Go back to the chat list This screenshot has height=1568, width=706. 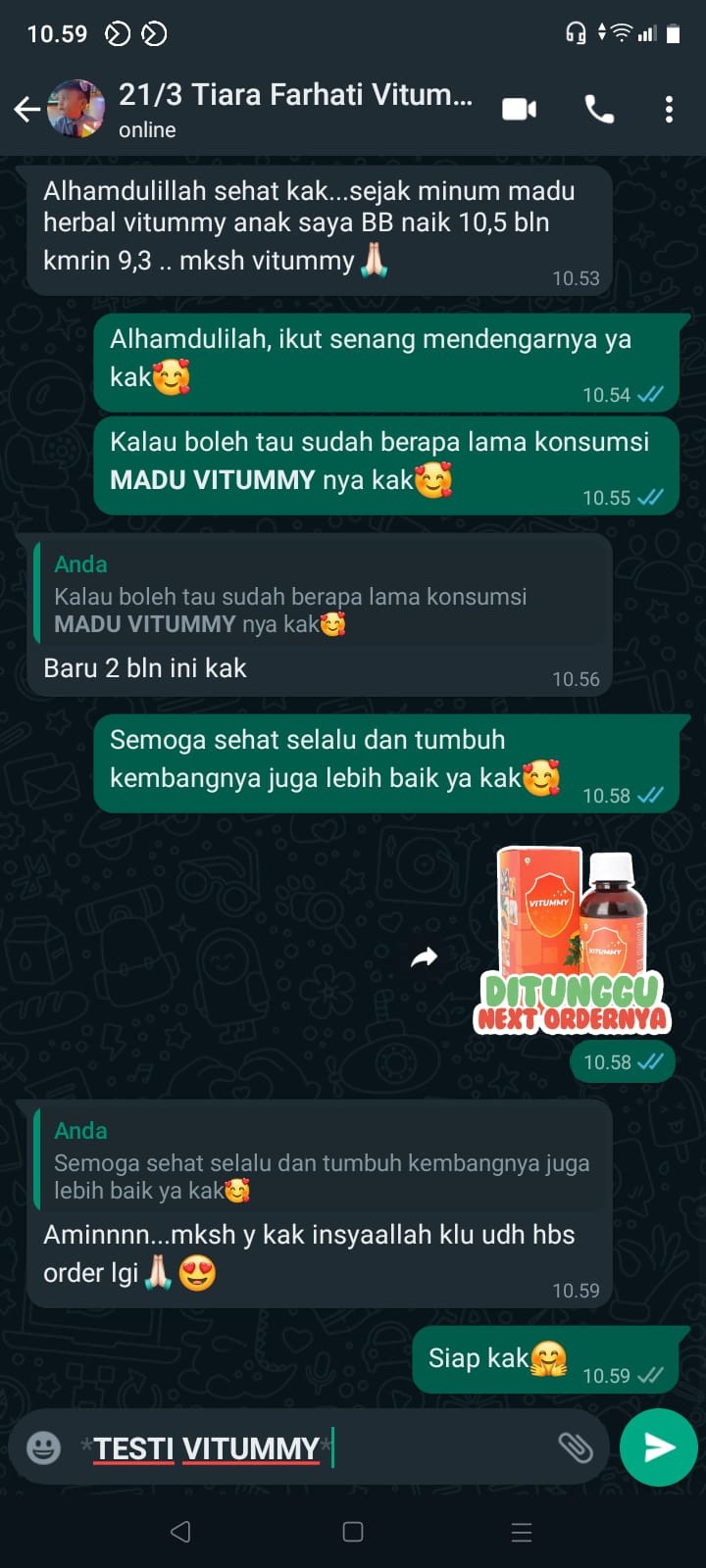pyautogui.click(x=26, y=110)
